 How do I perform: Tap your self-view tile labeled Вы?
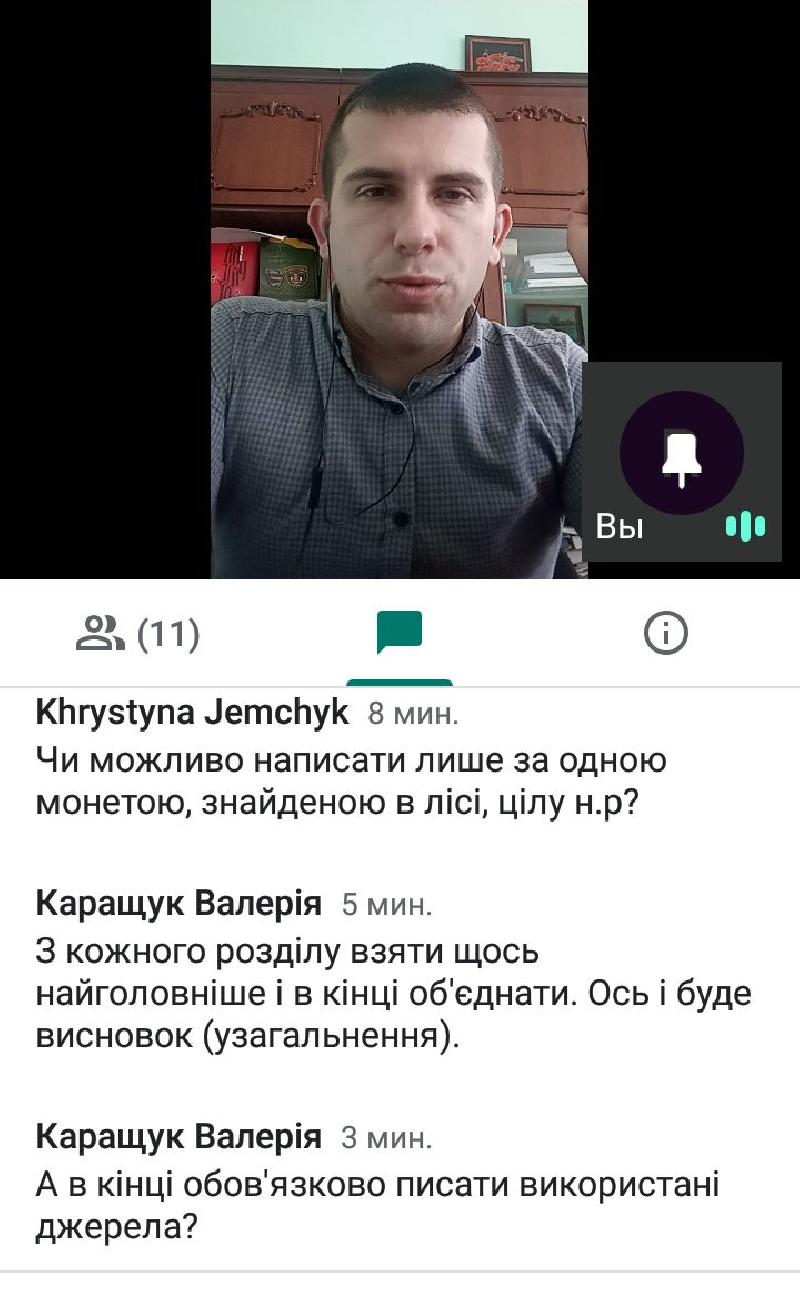click(x=682, y=461)
